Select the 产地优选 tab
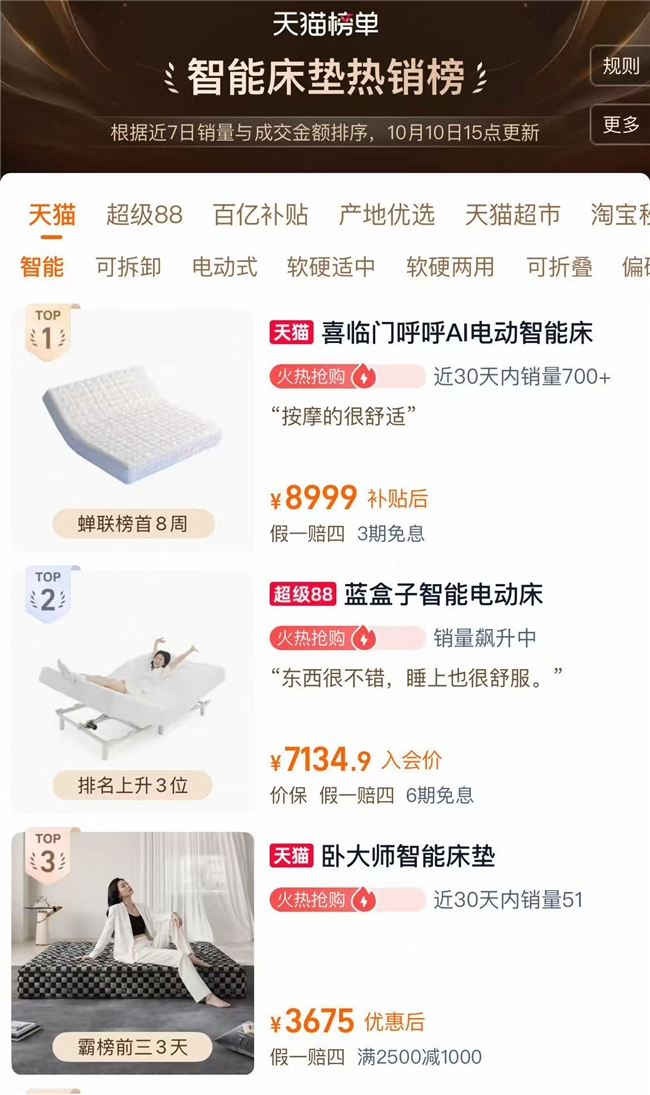This screenshot has width=650, height=1095. pyautogui.click(x=387, y=214)
